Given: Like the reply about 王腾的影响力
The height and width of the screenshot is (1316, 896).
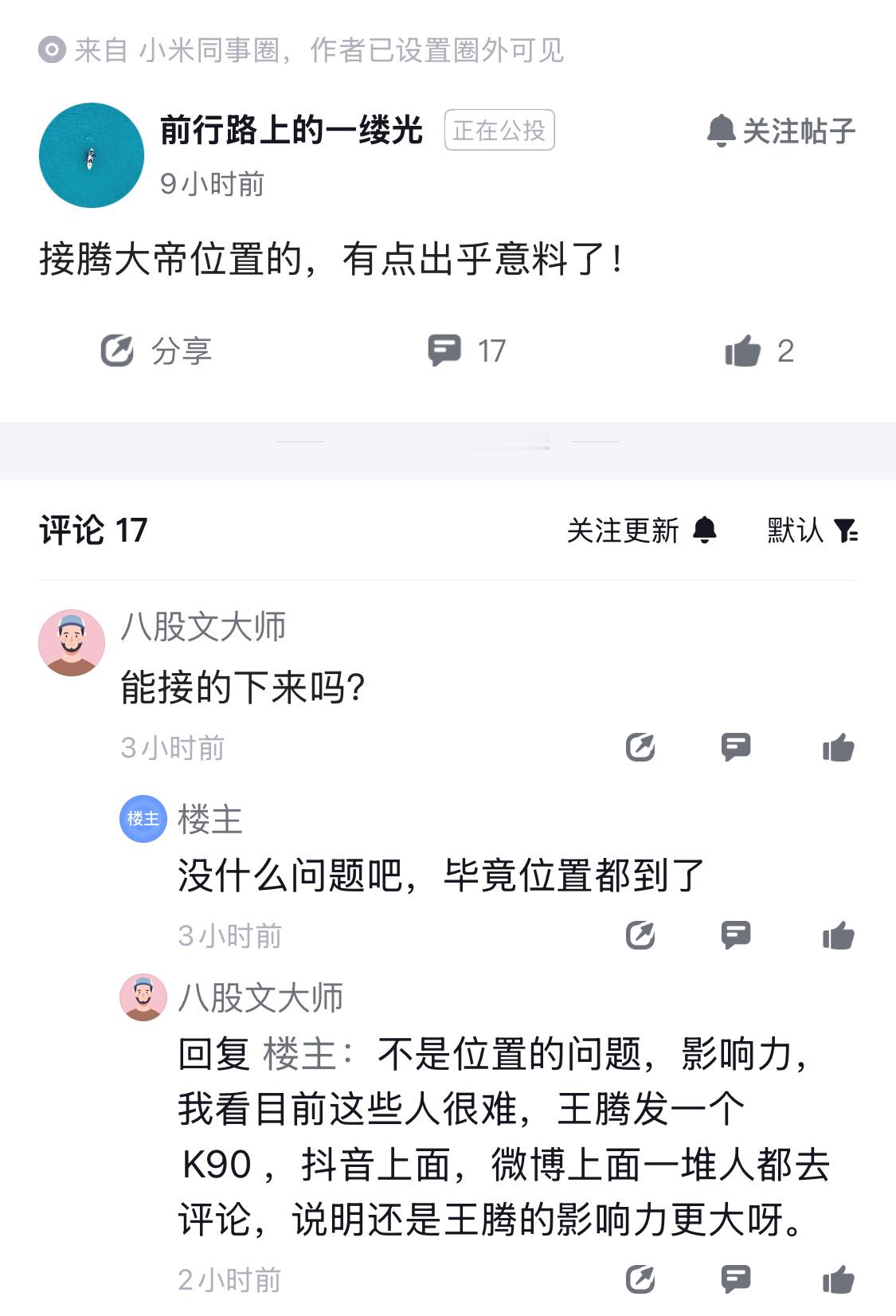Looking at the screenshot, I should point(838,1280).
